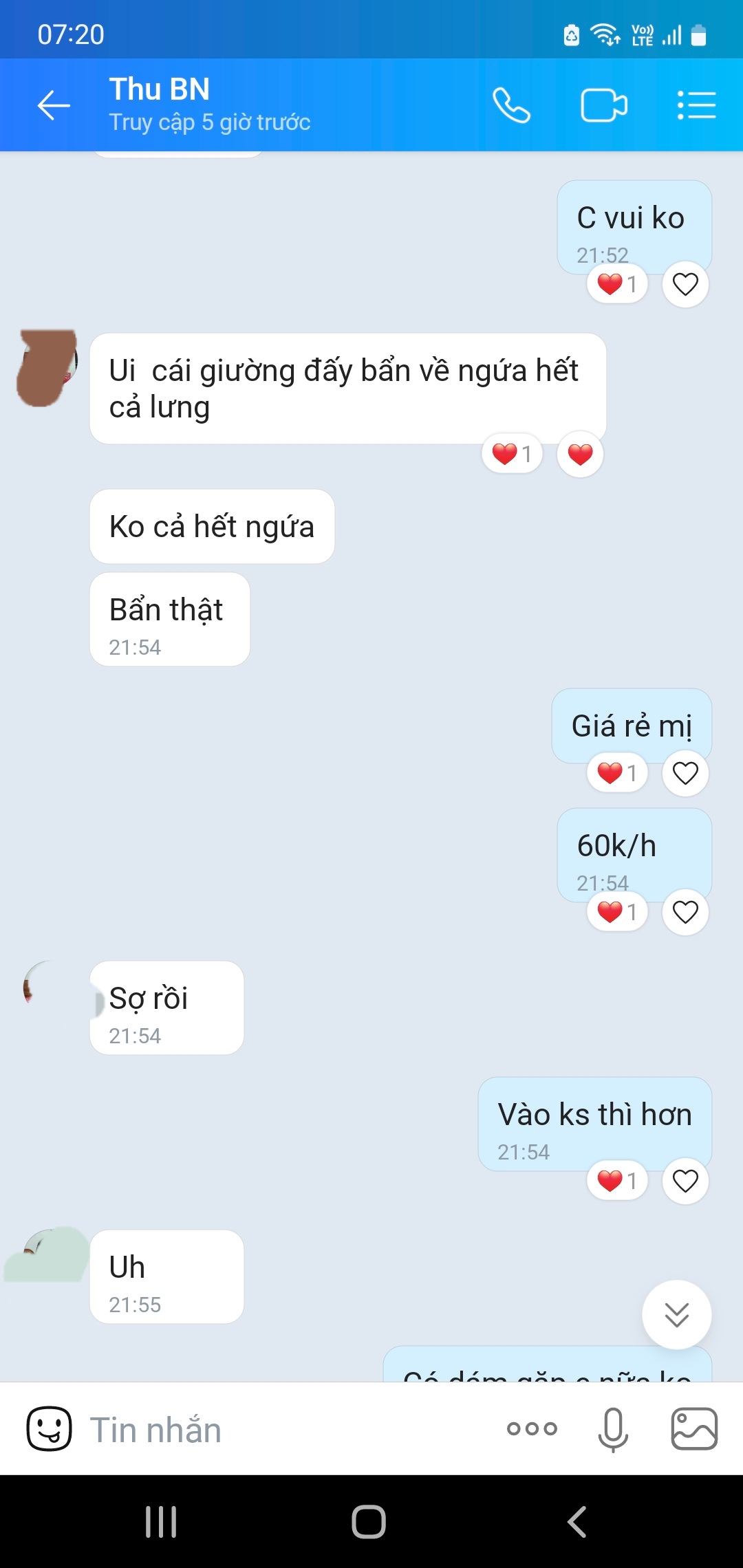
Task: Open more attachment options
Action: tap(532, 1428)
